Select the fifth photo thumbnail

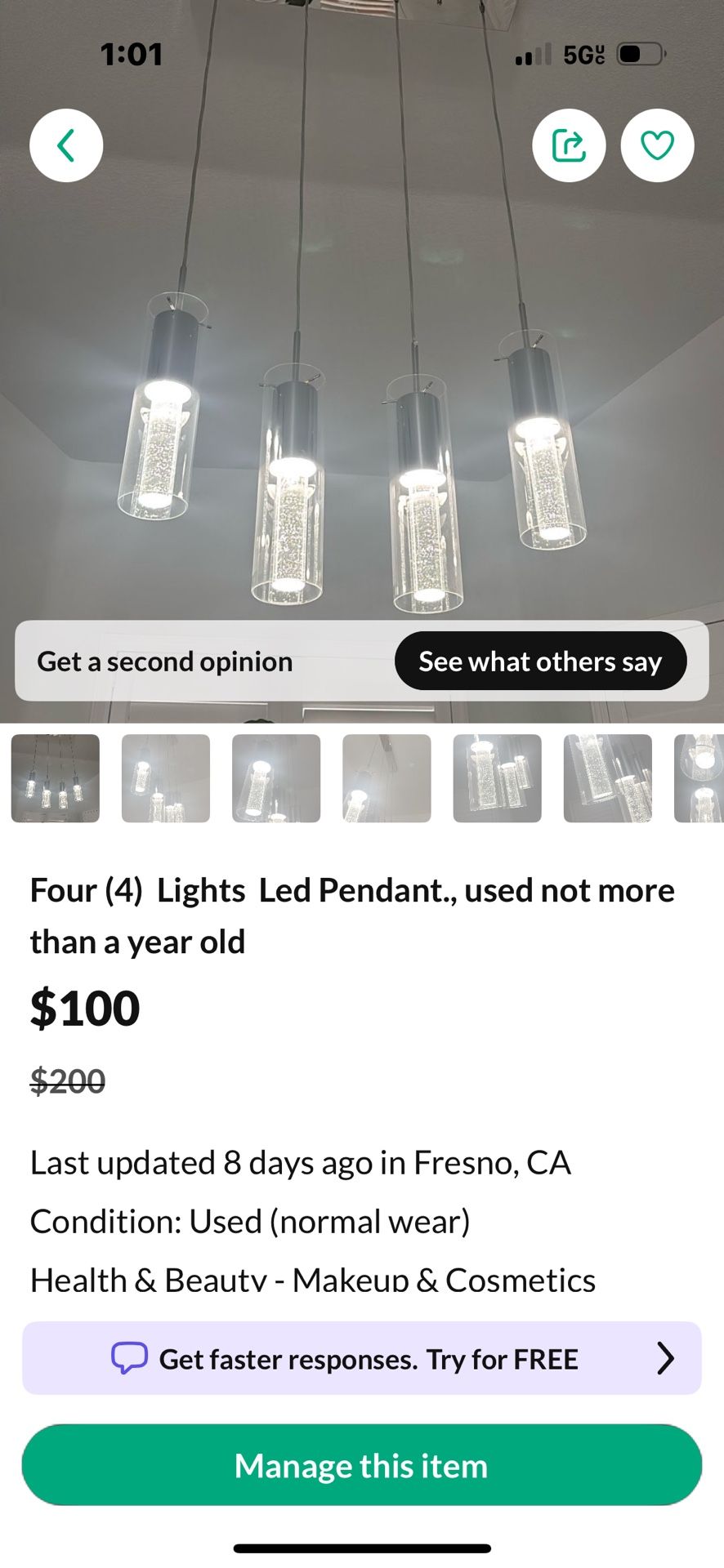[497, 778]
